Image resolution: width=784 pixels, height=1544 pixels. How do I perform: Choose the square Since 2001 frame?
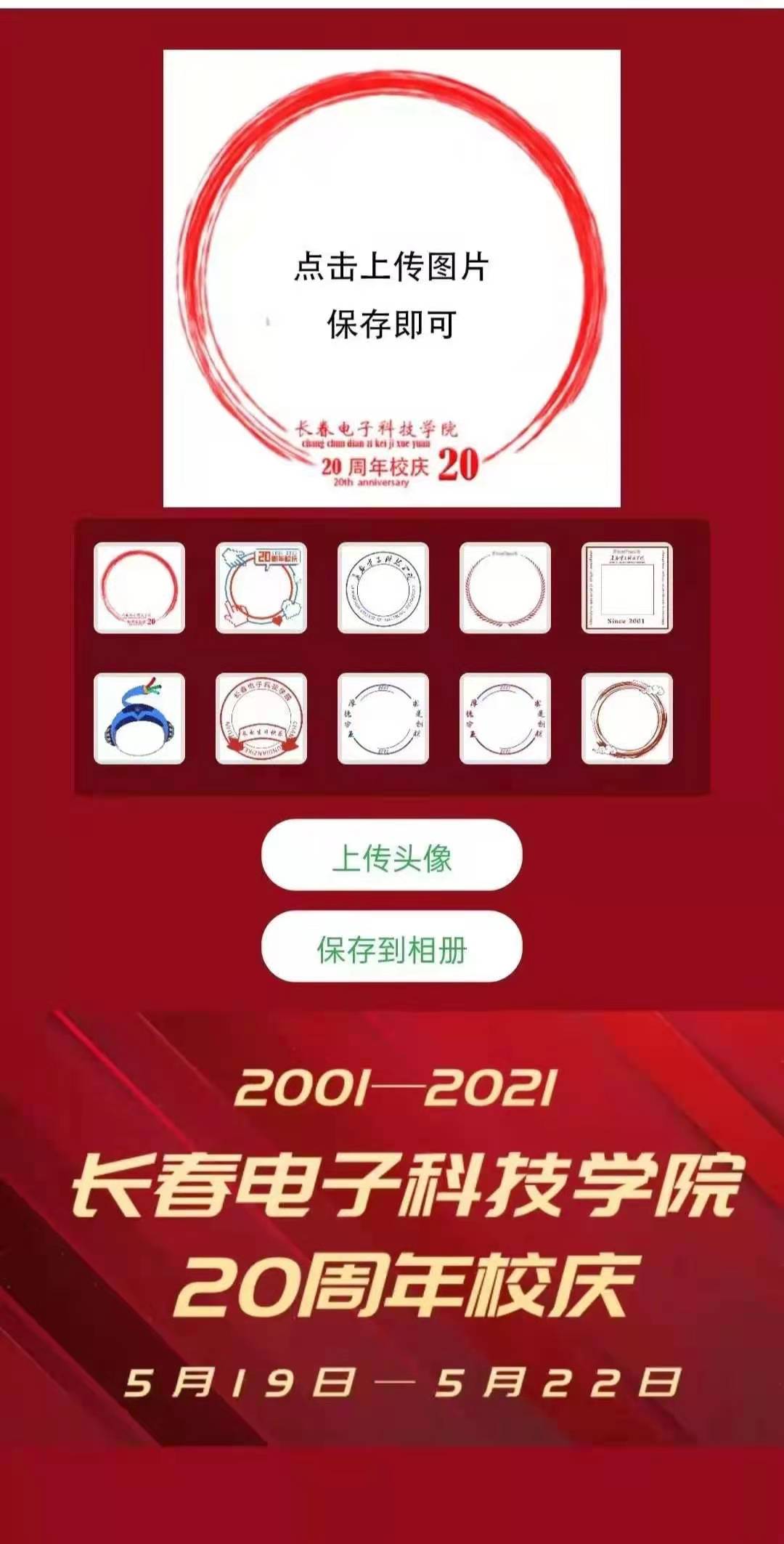coord(627,588)
